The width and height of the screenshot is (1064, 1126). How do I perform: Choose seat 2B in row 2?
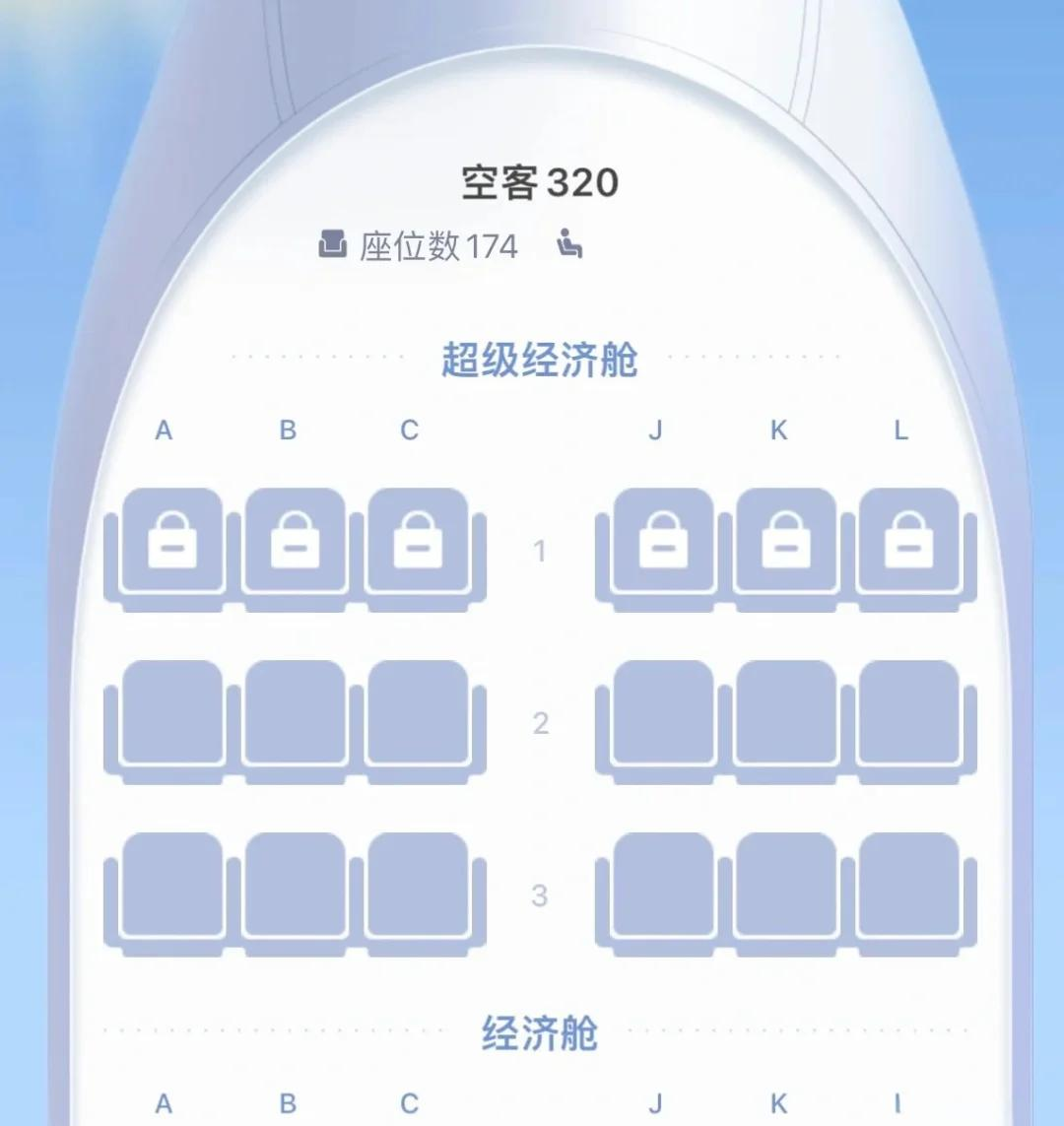(295, 714)
